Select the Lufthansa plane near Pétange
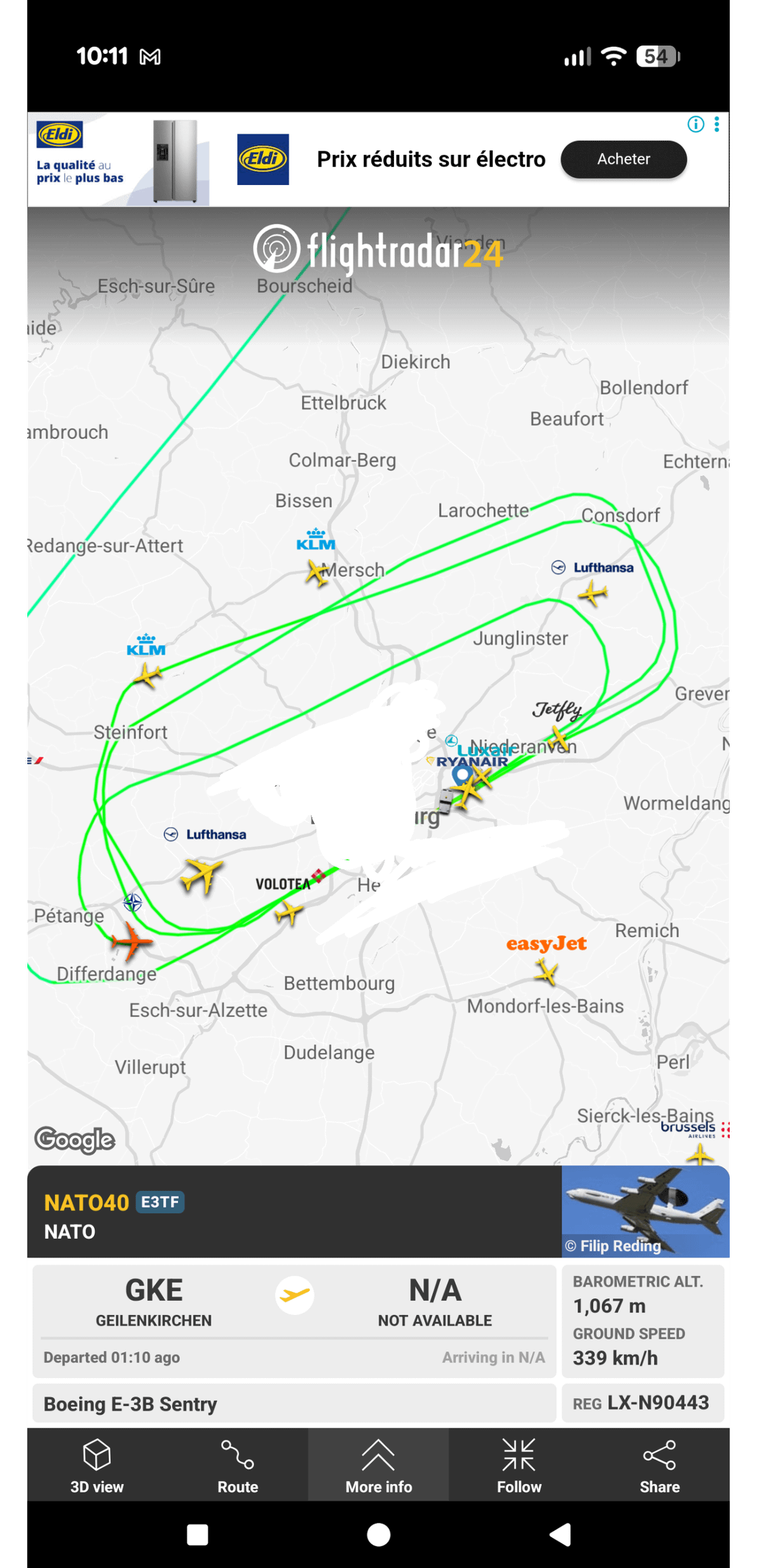Viewport: 757px width, 1568px height. 201,875
